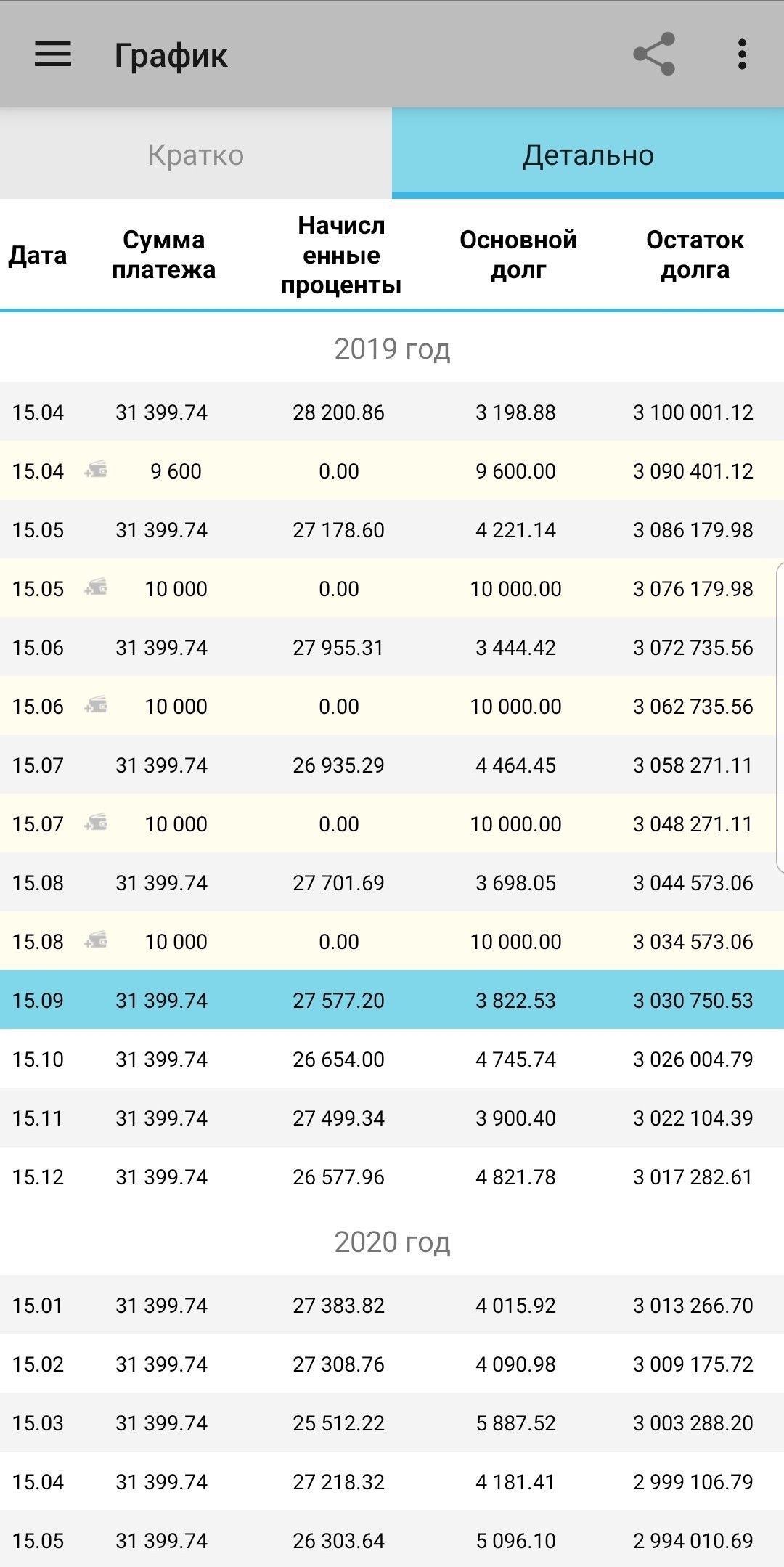Share the payment schedule
Image resolution: width=784 pixels, height=1567 pixels.
tap(654, 54)
